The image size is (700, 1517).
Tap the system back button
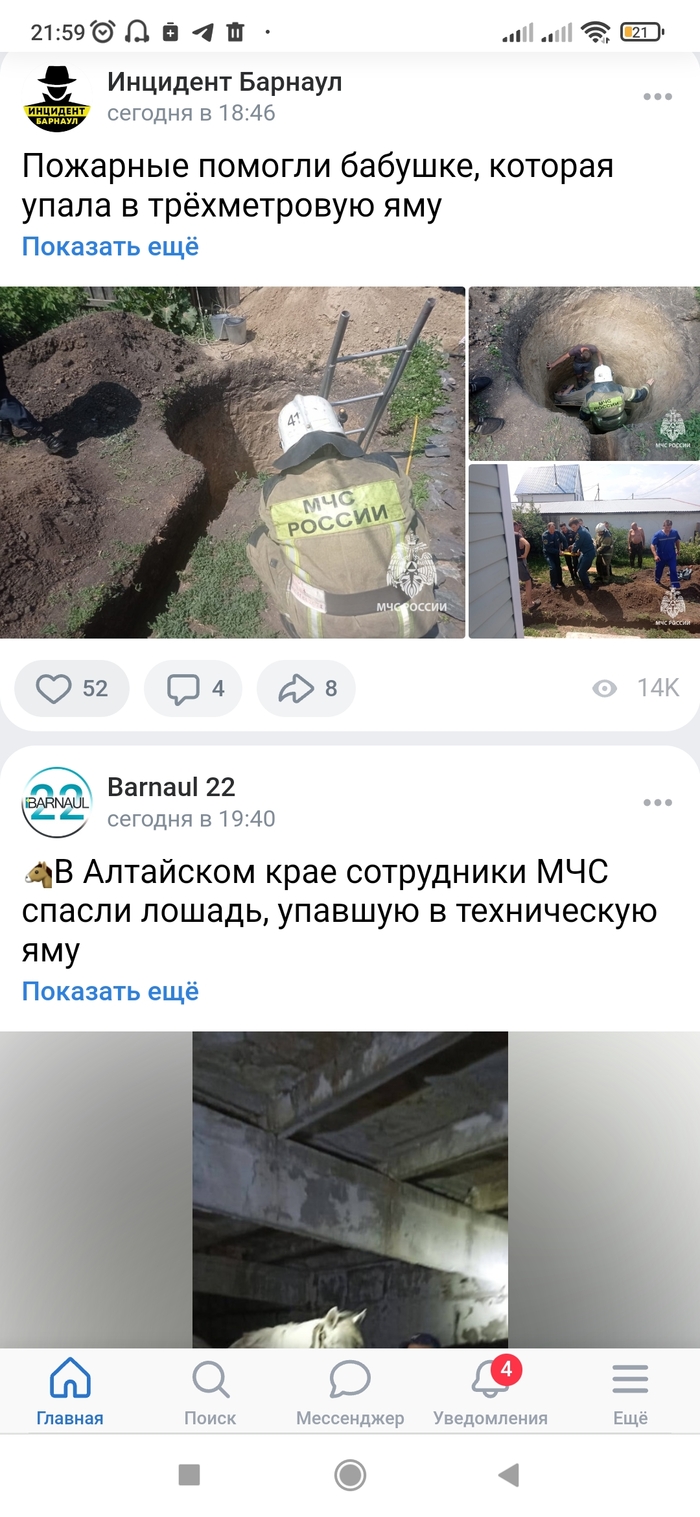point(509,1474)
